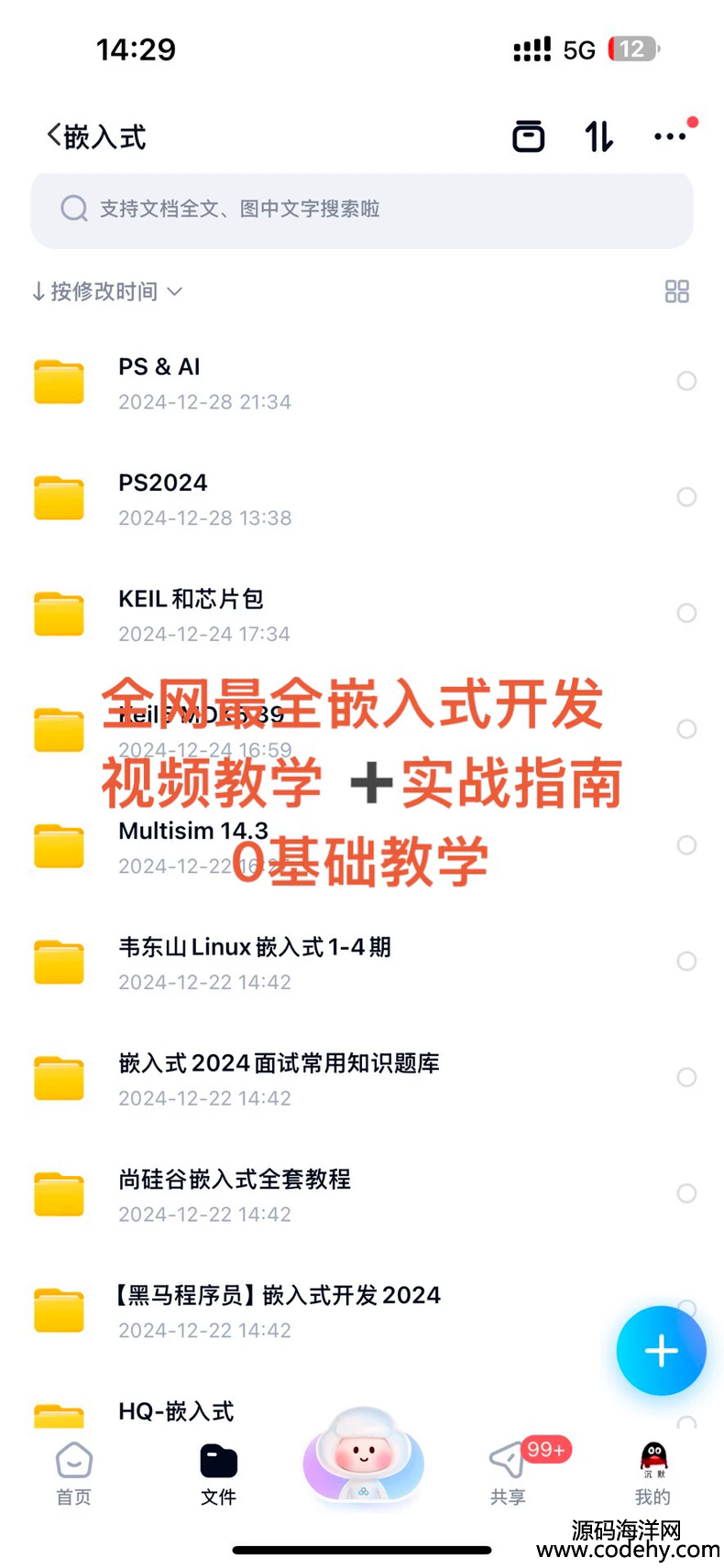The height and width of the screenshot is (1568, 724).
Task: Switch to the 共享 tab
Action: point(508,1472)
